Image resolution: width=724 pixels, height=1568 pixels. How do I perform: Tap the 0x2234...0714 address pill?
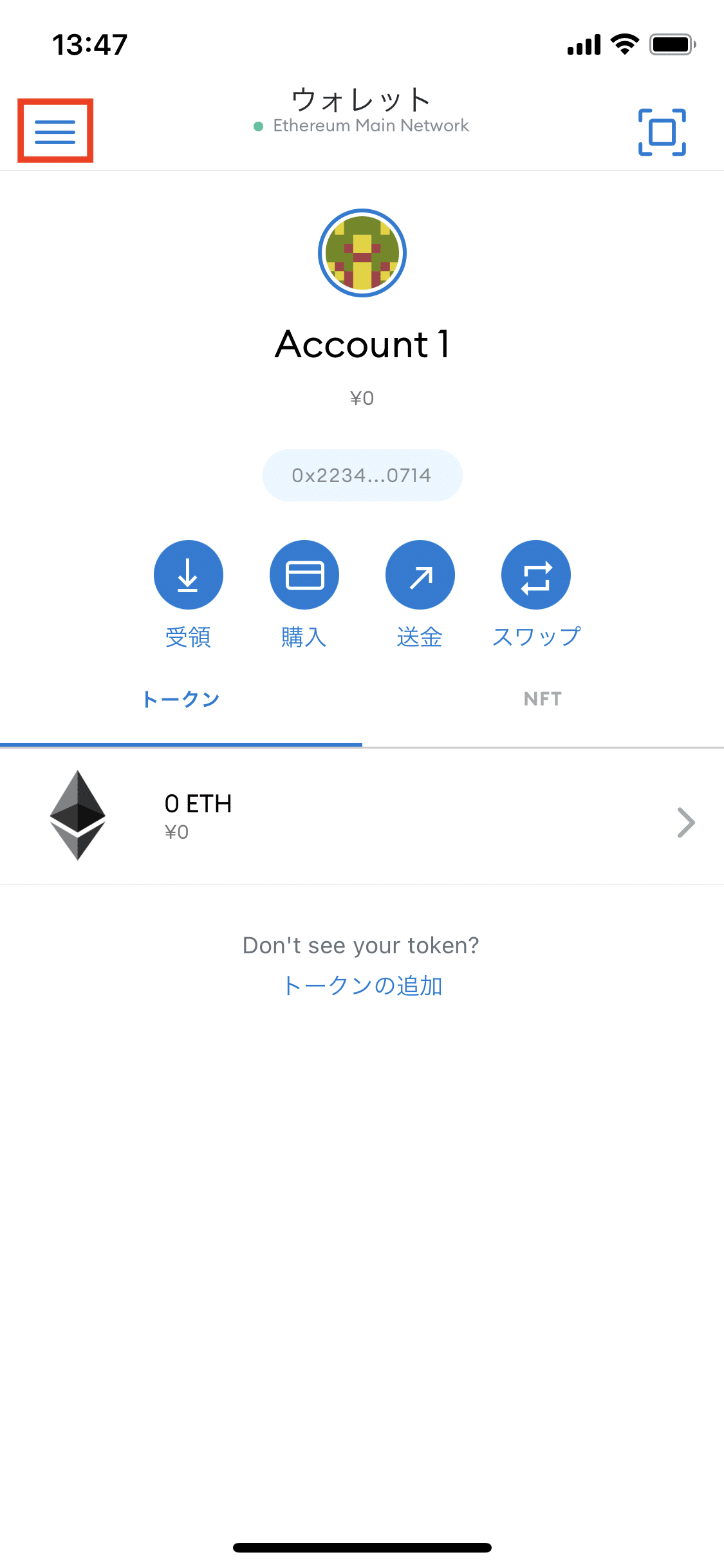[x=362, y=475]
